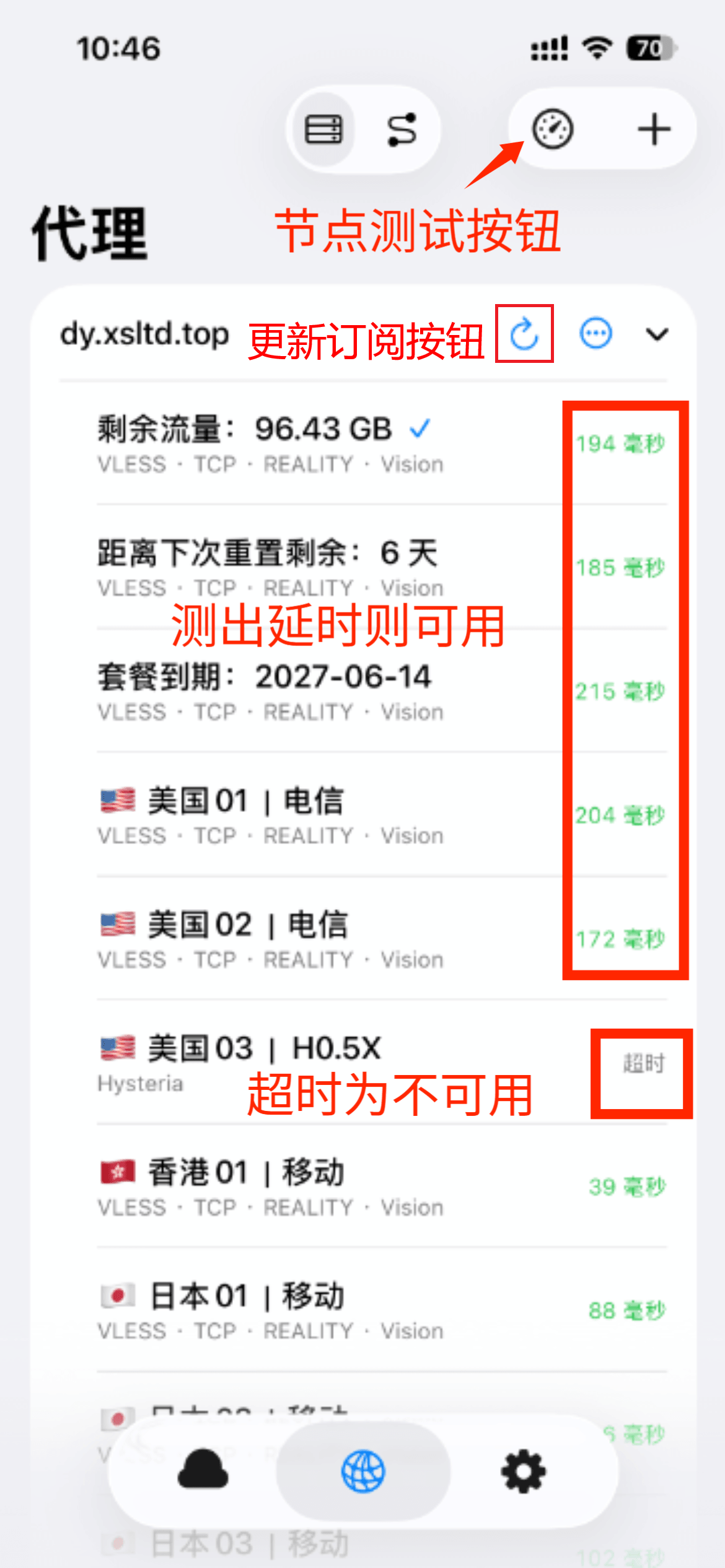Select the 美国01 | 电信 node
Image resolution: width=725 pixels, height=1568 pixels.
(382, 815)
